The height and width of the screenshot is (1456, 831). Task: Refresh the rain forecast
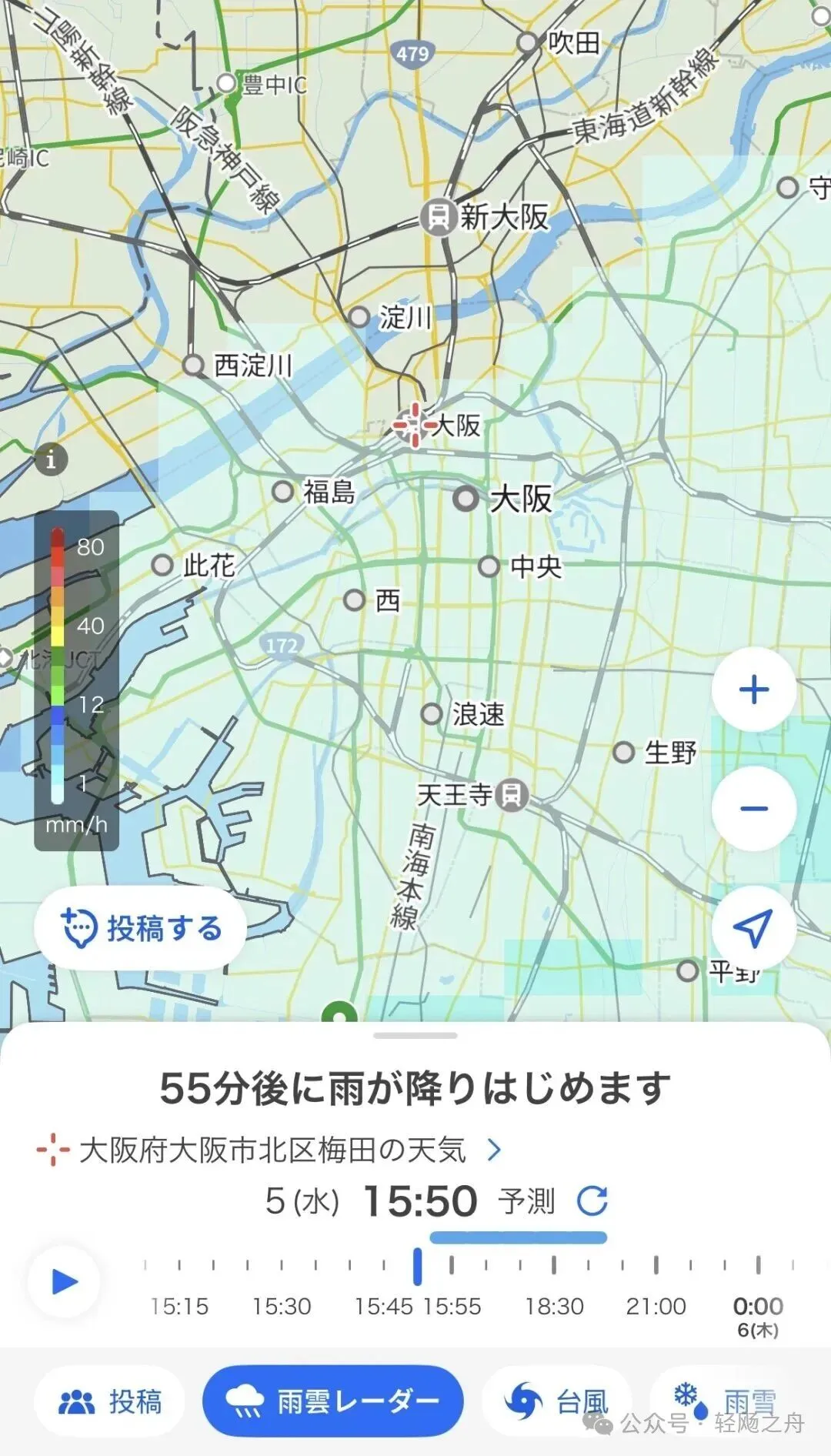point(592,1201)
